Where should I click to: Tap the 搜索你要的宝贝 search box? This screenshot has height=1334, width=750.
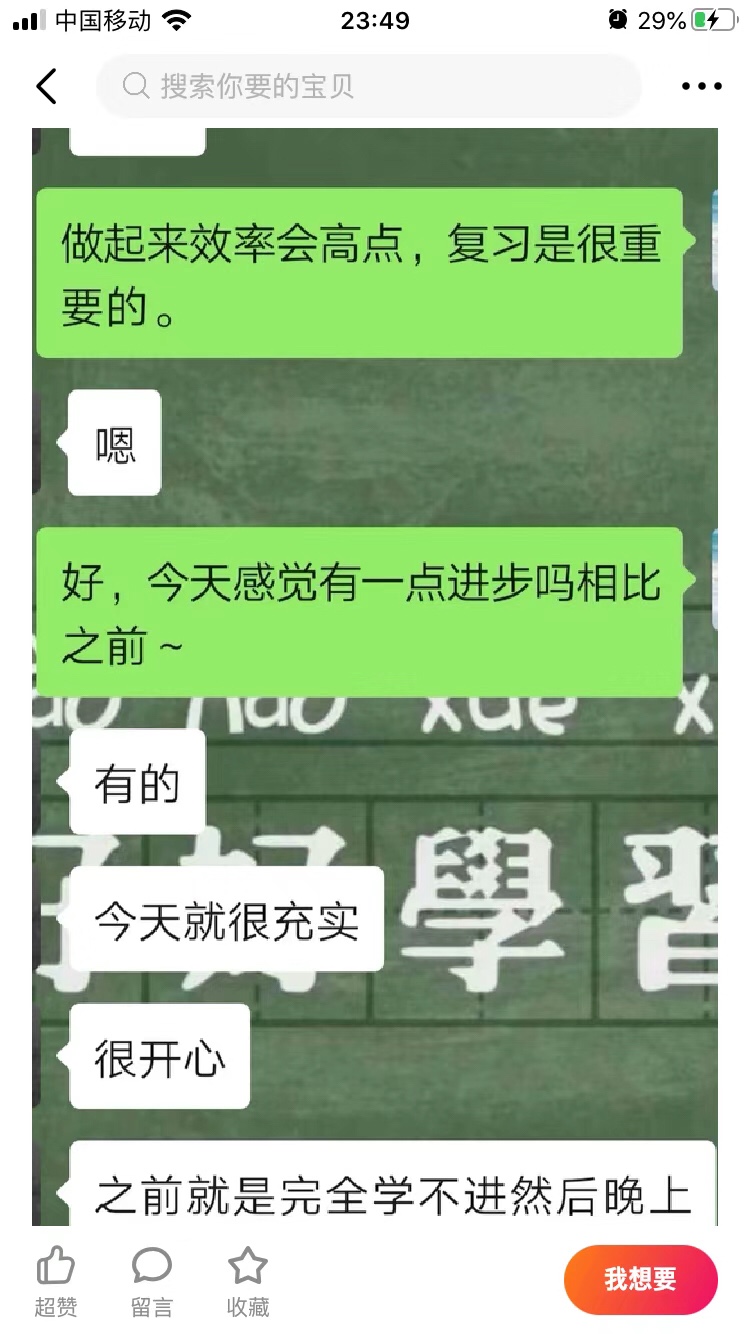(368, 87)
